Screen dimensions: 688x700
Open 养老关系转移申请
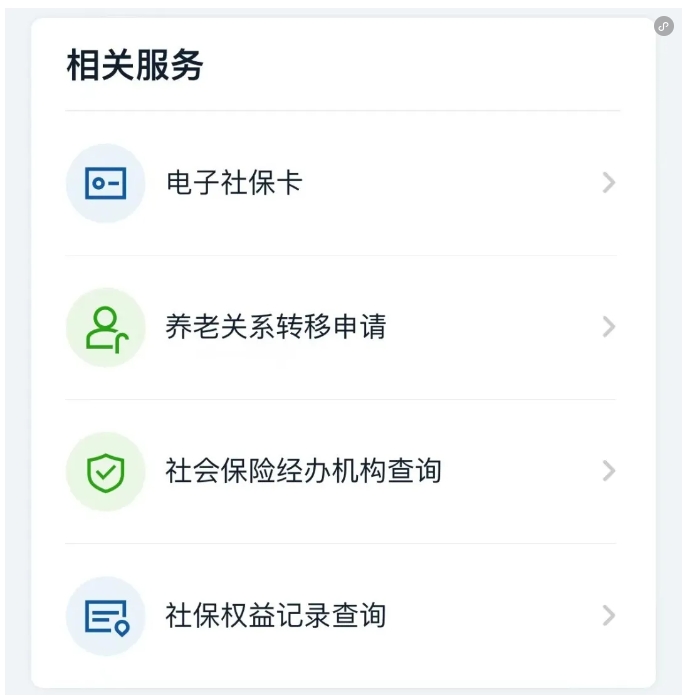[x=276, y=327]
